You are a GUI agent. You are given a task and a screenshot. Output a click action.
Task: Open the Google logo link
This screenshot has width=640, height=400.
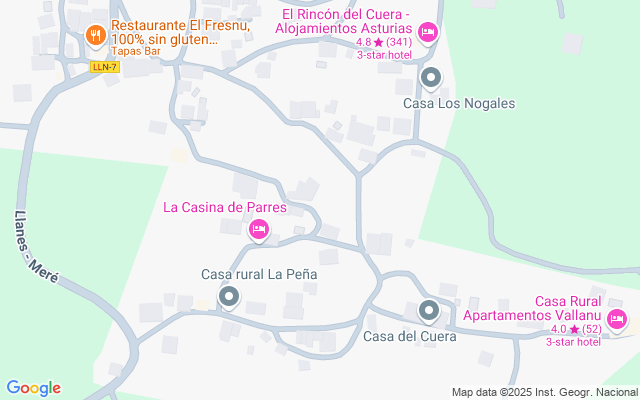click(33, 388)
